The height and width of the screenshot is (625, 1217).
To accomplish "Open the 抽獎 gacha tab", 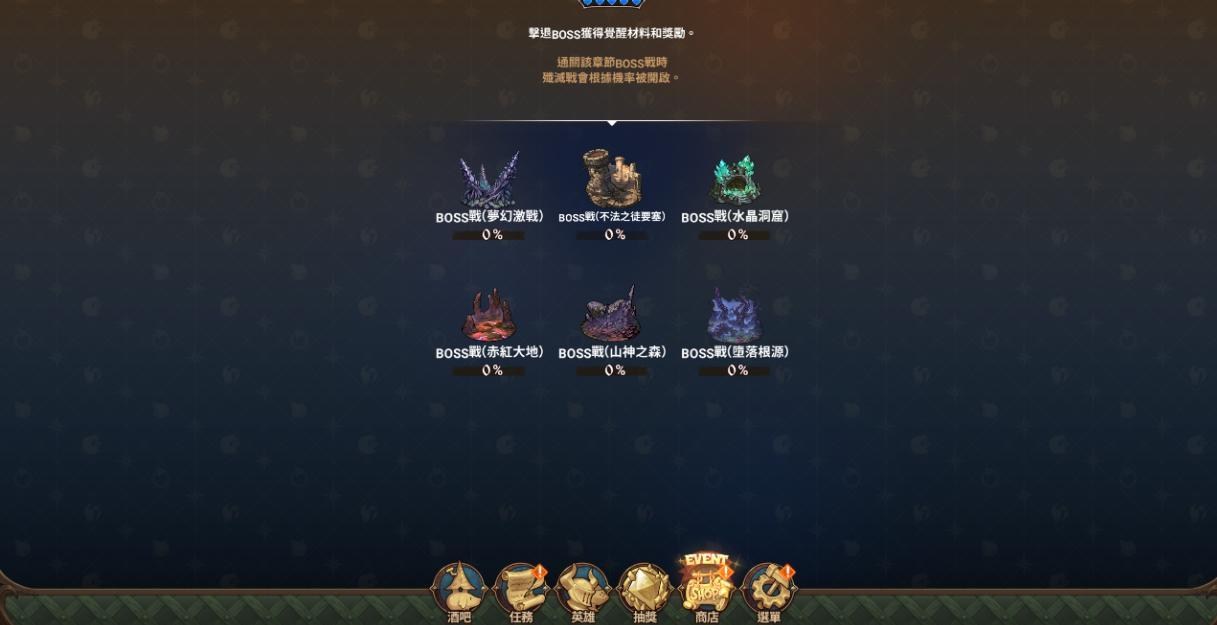I will tap(645, 591).
